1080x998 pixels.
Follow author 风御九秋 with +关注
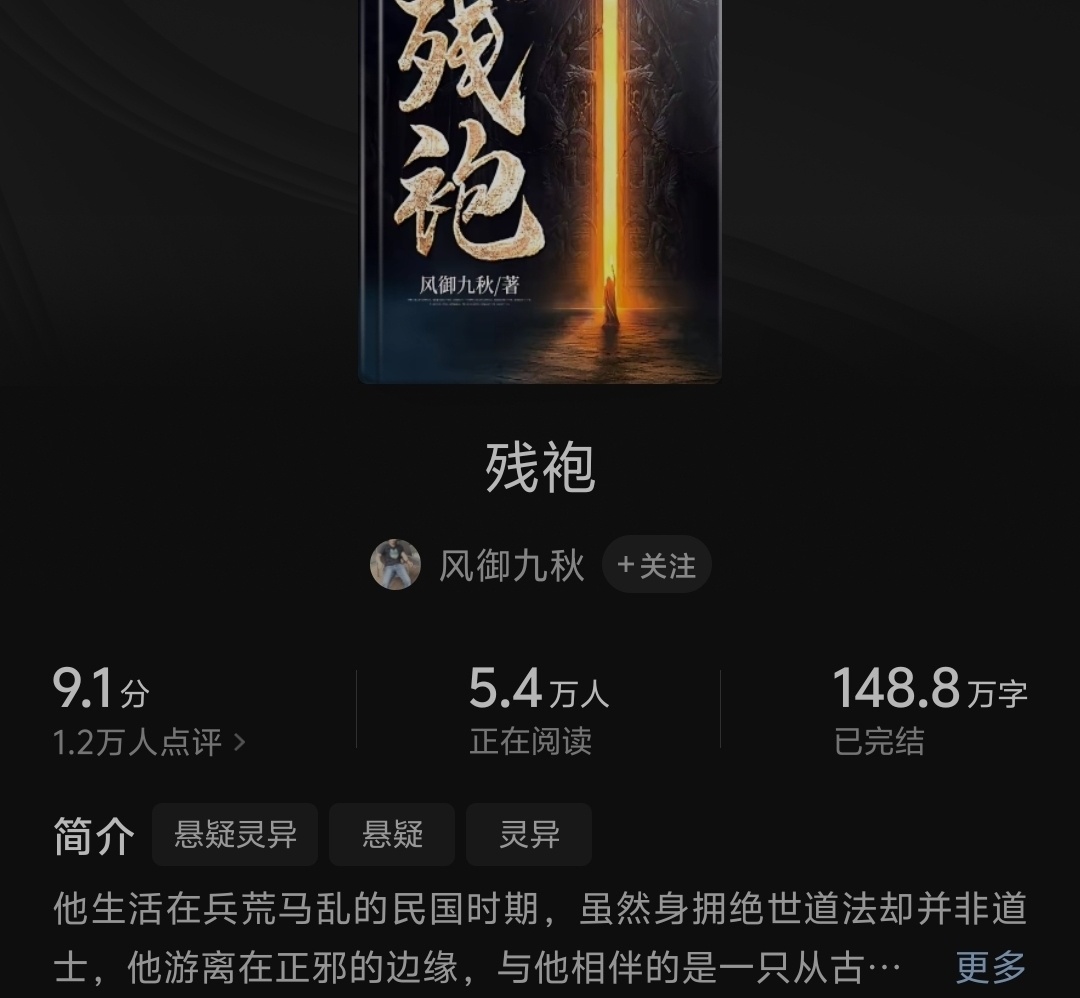(656, 565)
